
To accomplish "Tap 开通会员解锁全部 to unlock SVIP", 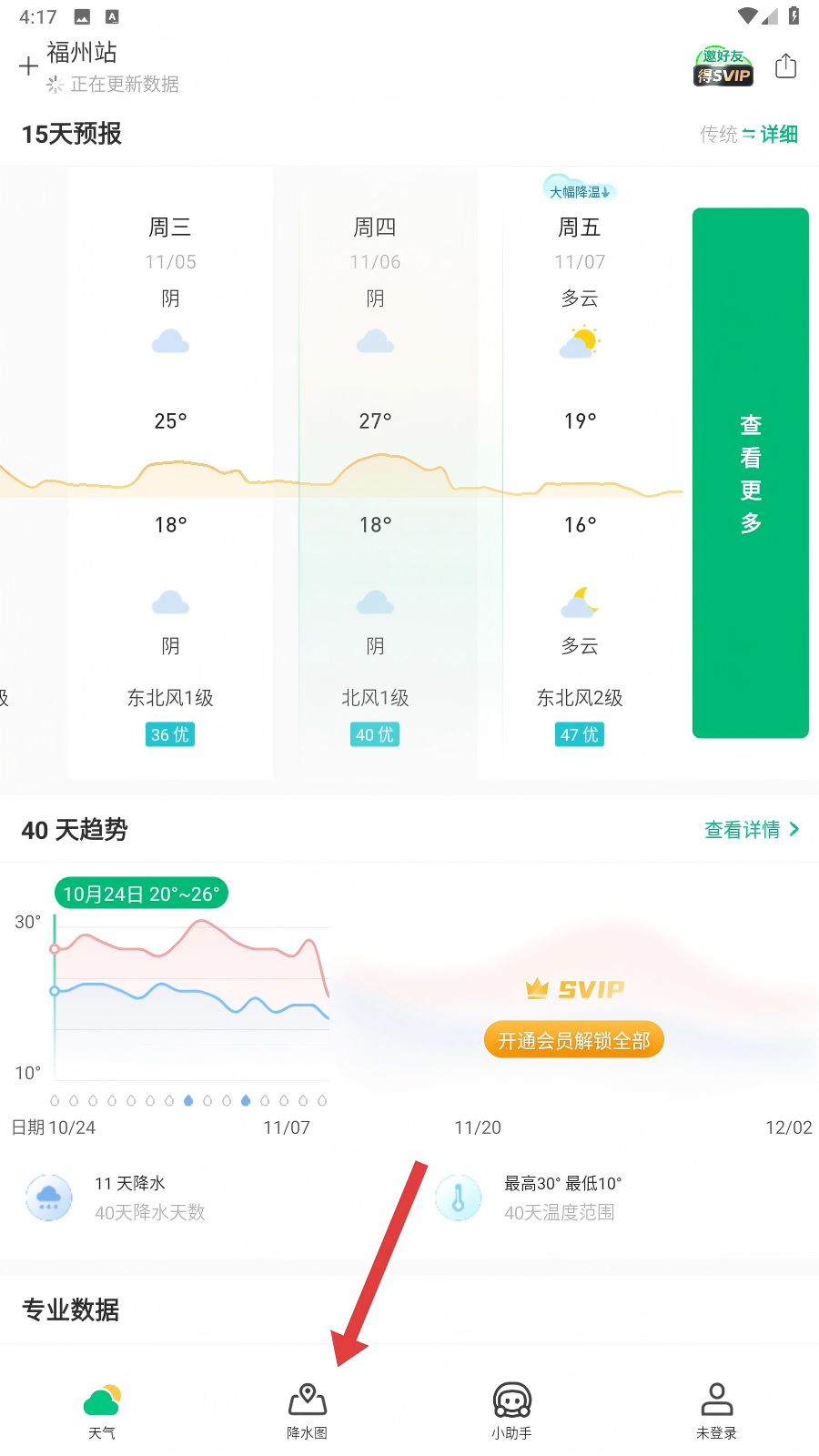I will click(574, 1041).
